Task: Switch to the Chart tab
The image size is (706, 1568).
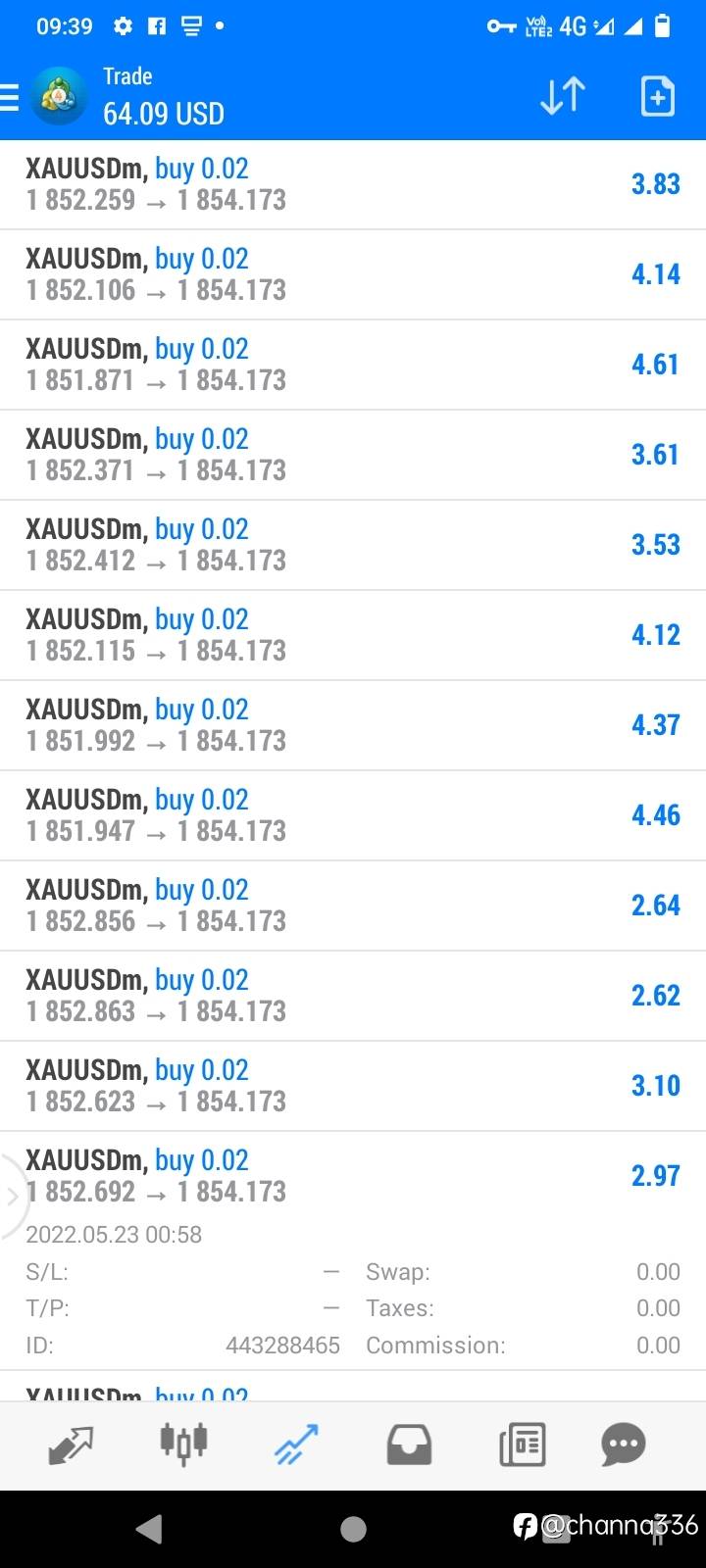Action: pos(183,1444)
